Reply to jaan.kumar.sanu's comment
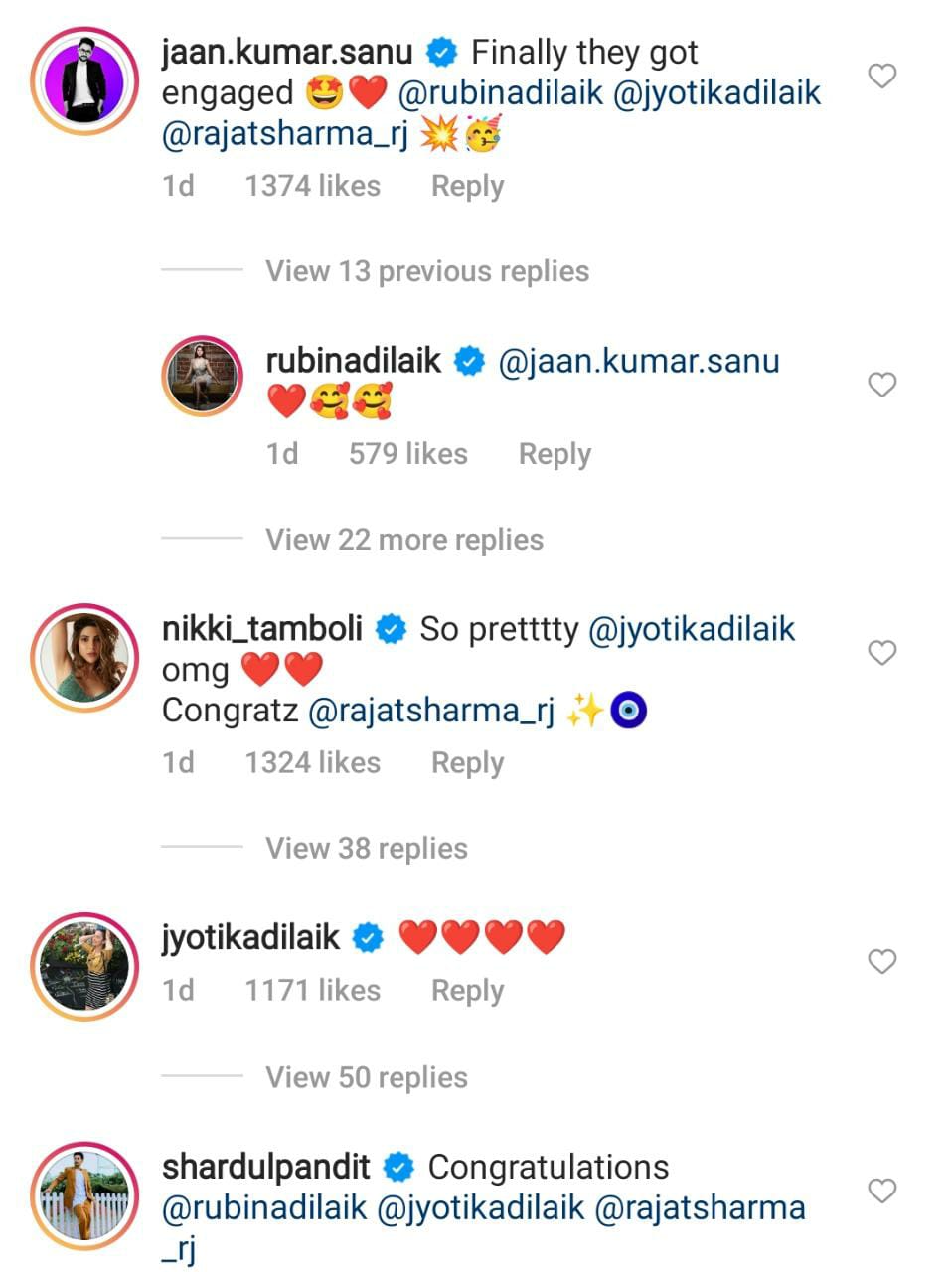The height and width of the screenshot is (1272, 952). (x=467, y=186)
